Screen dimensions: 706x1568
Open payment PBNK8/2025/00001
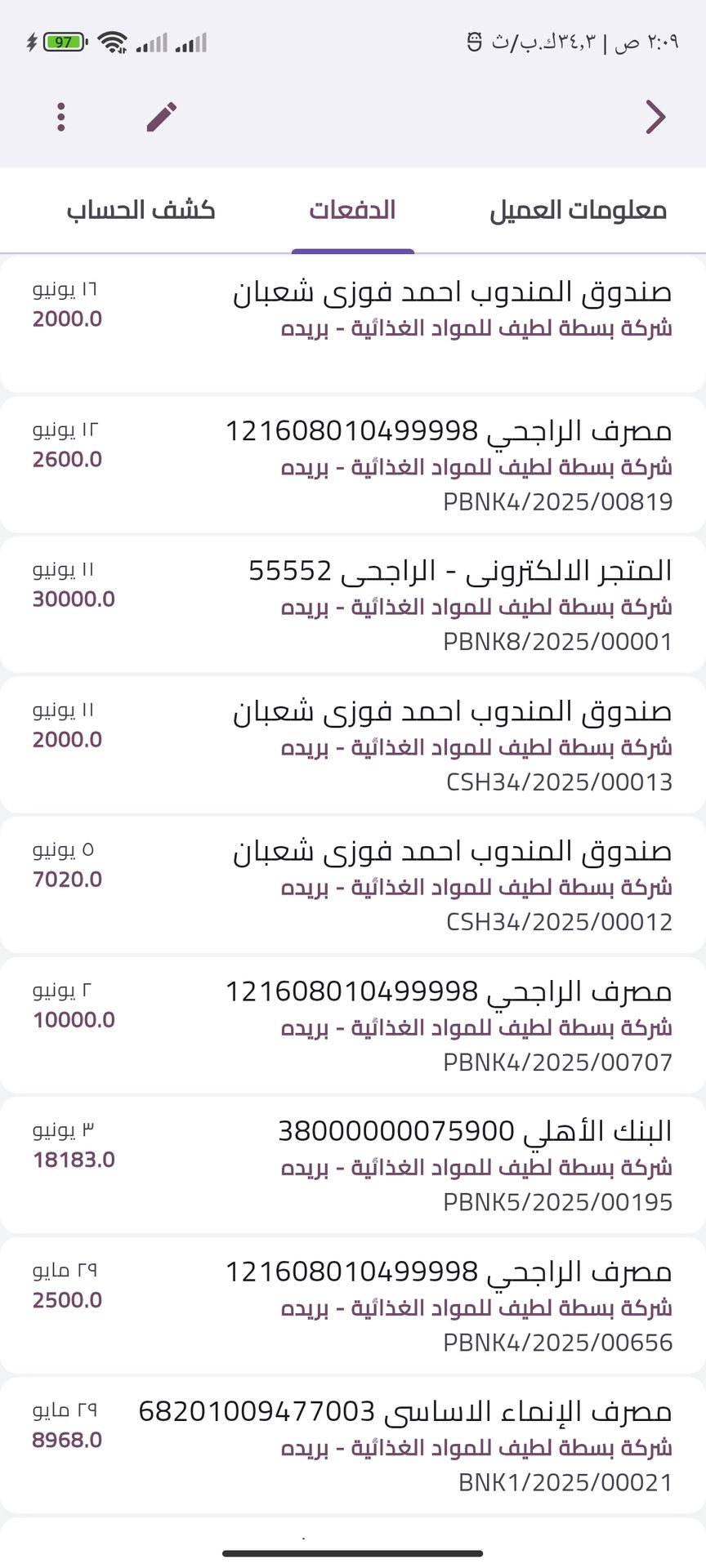click(353, 605)
